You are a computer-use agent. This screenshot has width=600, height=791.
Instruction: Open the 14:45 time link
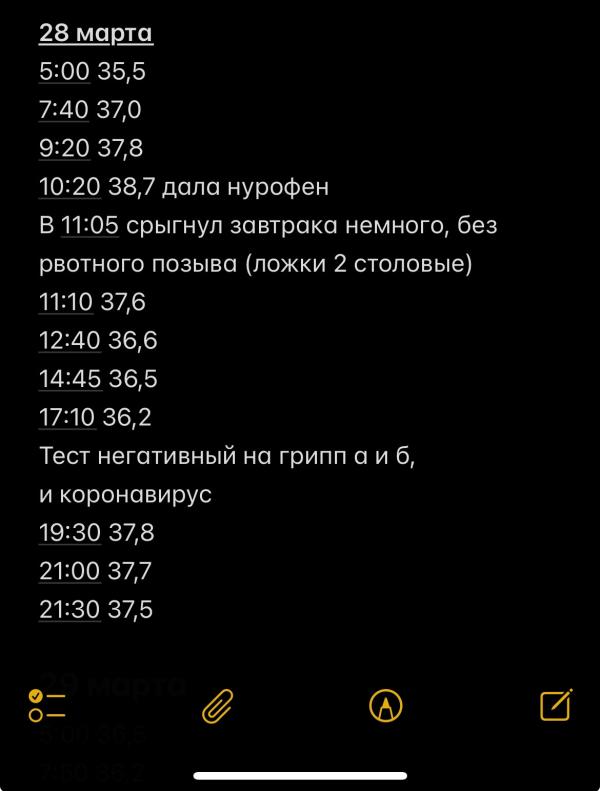pyautogui.click(x=71, y=379)
